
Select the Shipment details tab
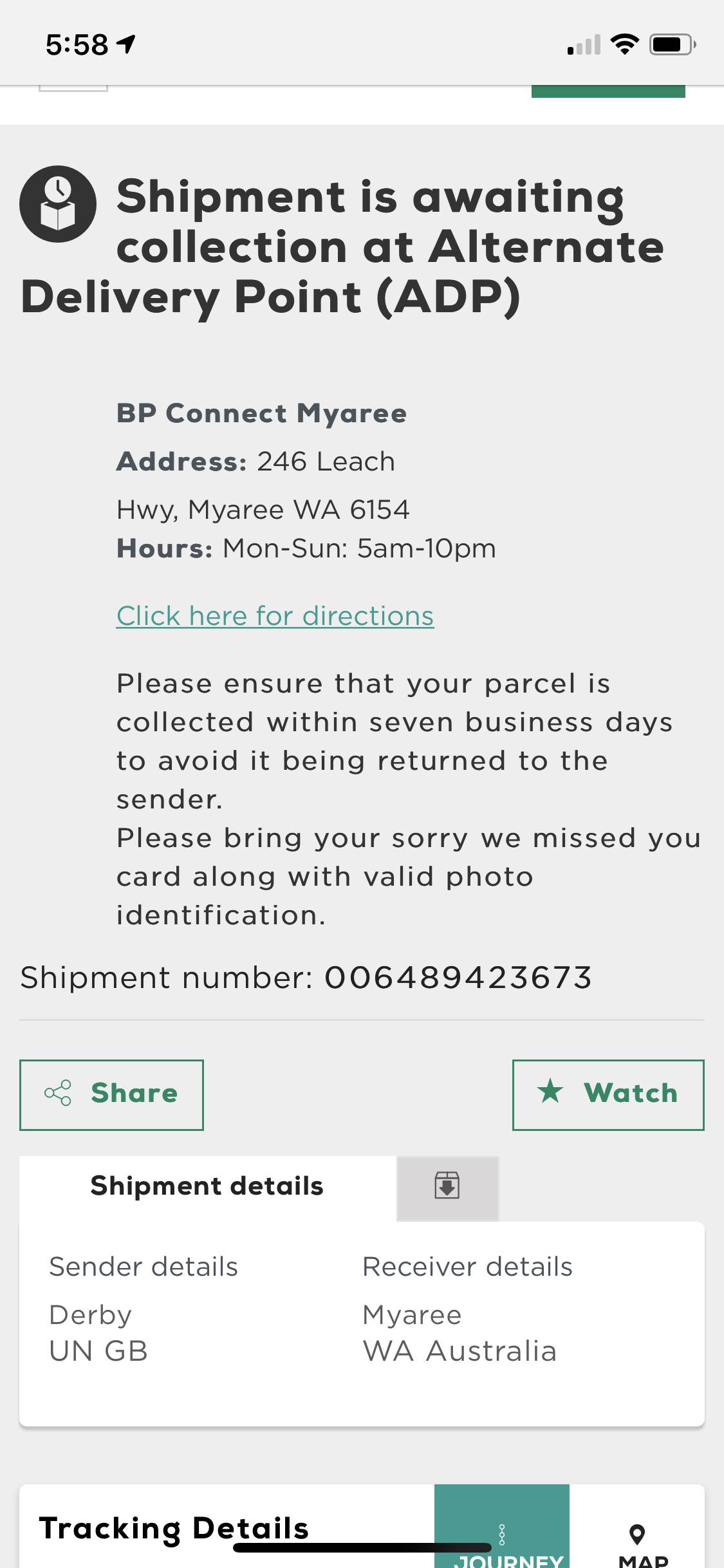click(x=207, y=1186)
